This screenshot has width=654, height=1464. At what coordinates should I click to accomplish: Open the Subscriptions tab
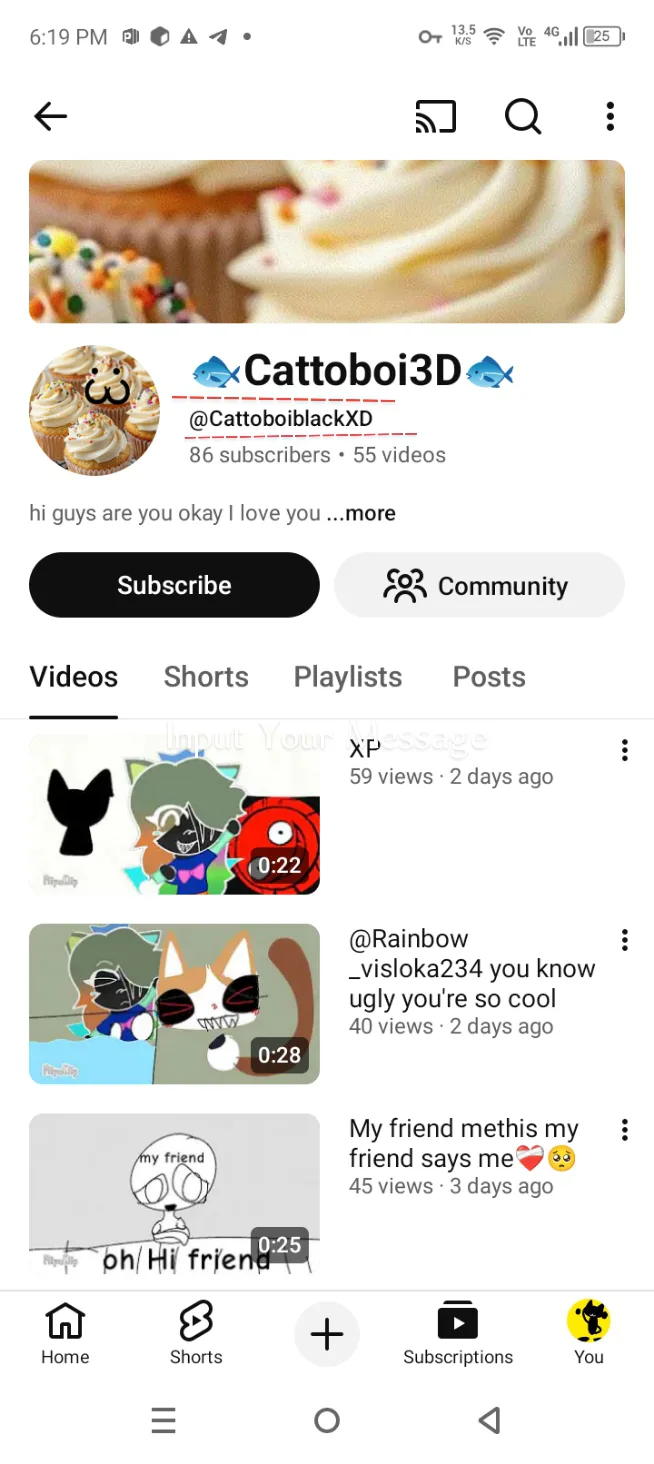[458, 1334]
